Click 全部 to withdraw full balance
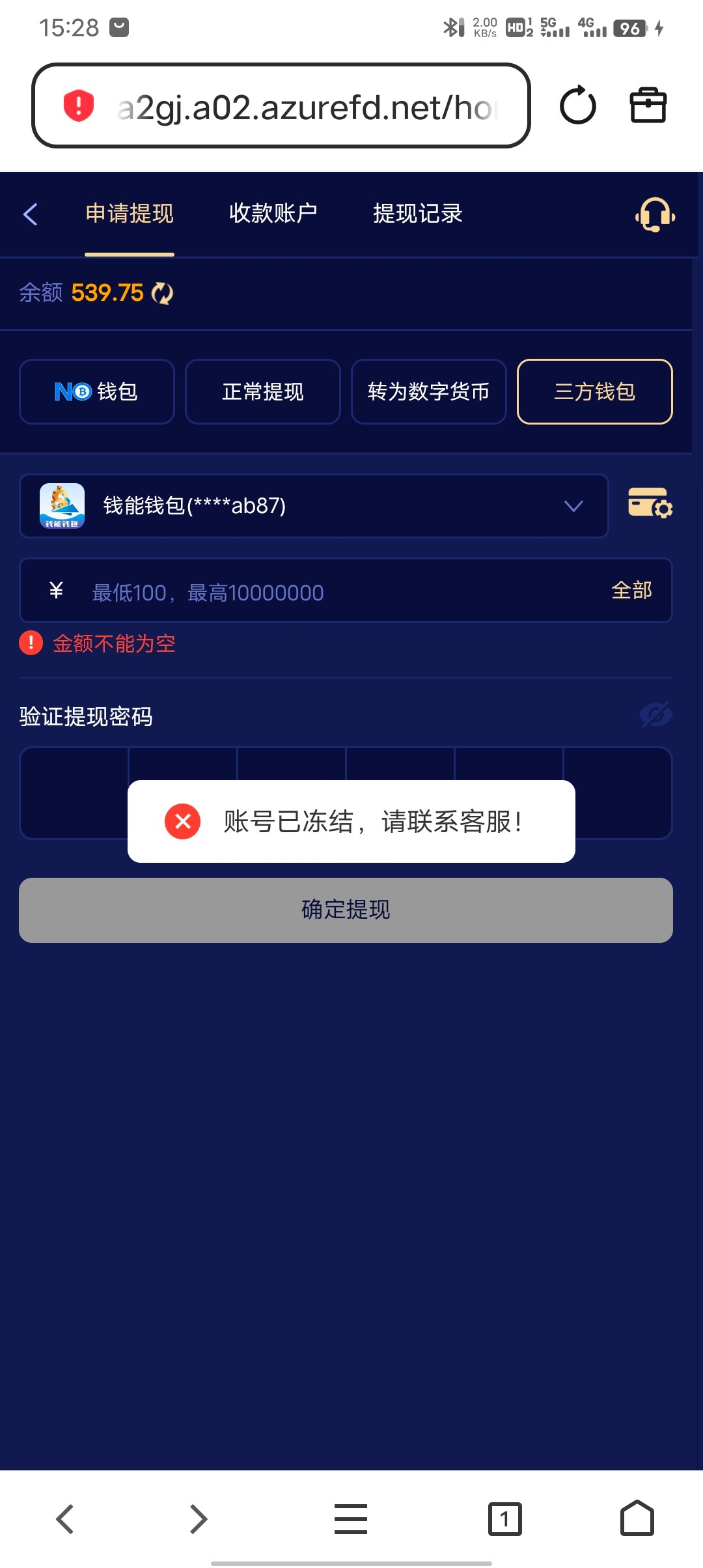This screenshot has height=1568, width=703. click(631, 591)
